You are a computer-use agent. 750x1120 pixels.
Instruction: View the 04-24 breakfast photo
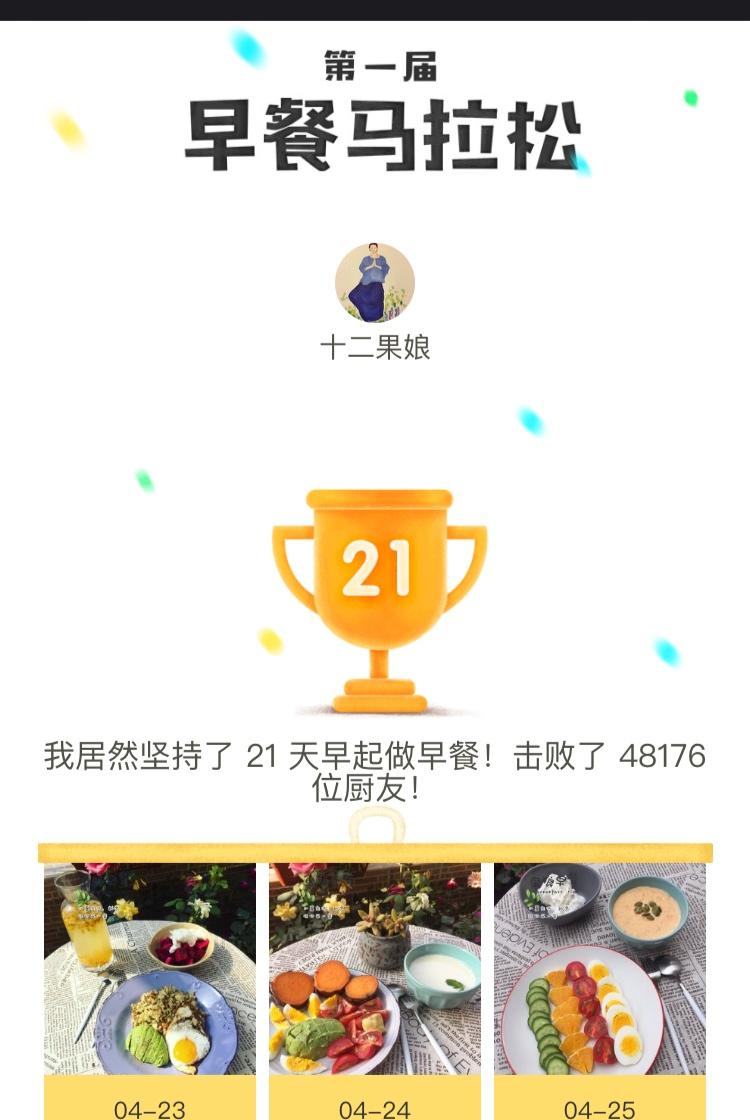pos(374,968)
